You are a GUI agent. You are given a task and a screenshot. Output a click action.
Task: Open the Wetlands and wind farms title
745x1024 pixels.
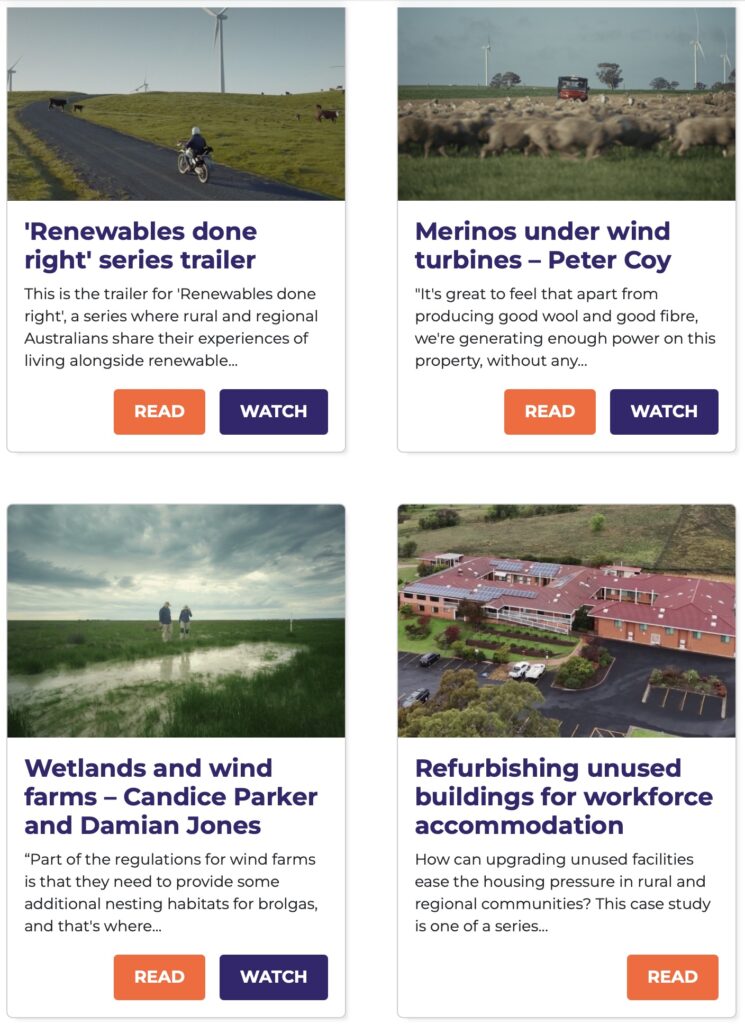(170, 797)
